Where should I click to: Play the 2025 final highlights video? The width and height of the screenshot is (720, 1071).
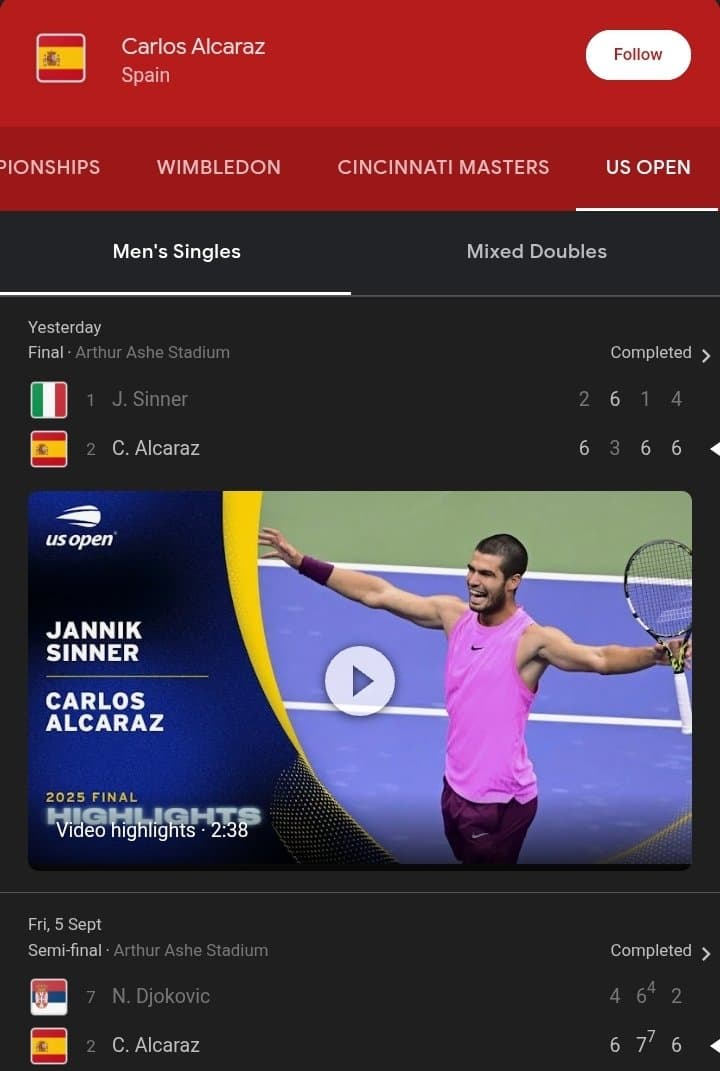[x=360, y=680]
